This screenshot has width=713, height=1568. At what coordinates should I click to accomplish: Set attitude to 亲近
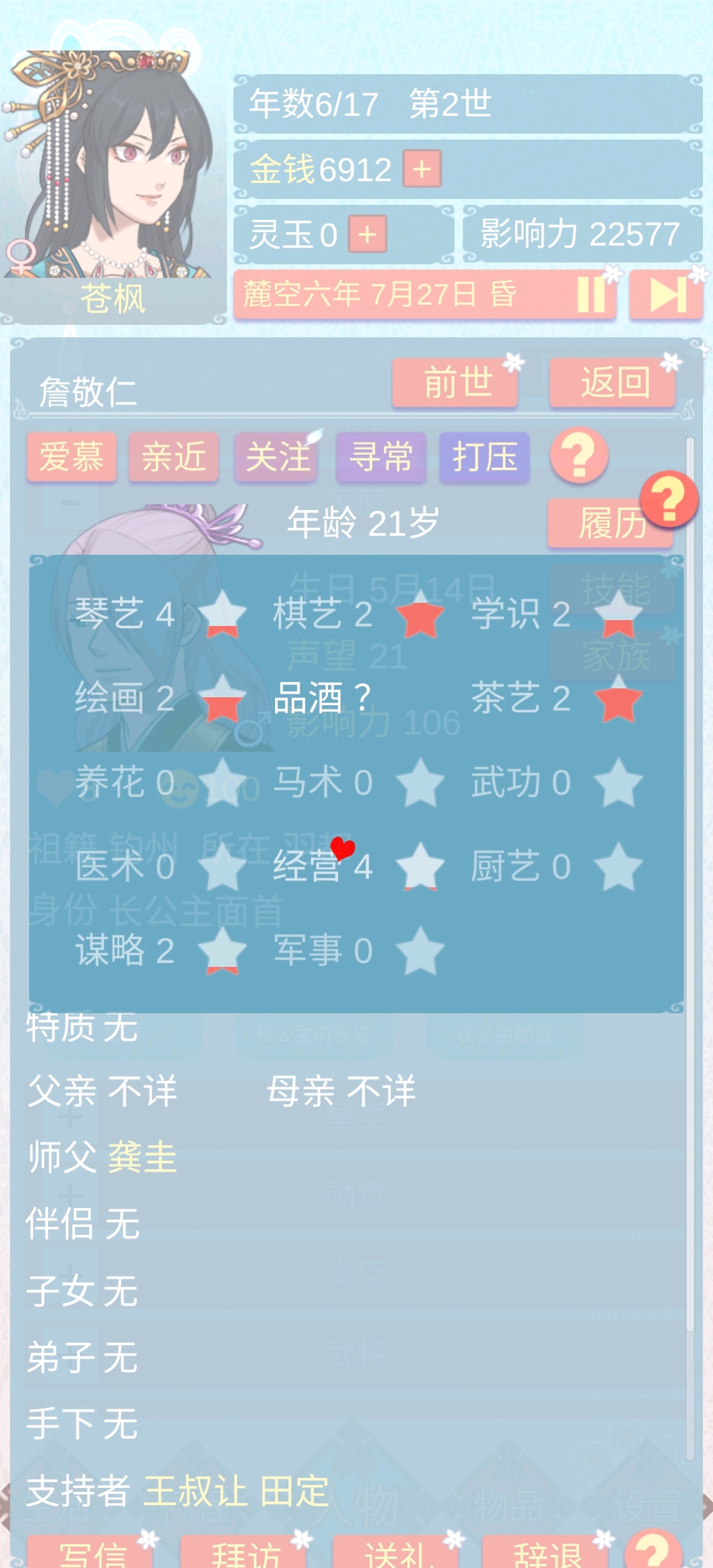(x=173, y=457)
